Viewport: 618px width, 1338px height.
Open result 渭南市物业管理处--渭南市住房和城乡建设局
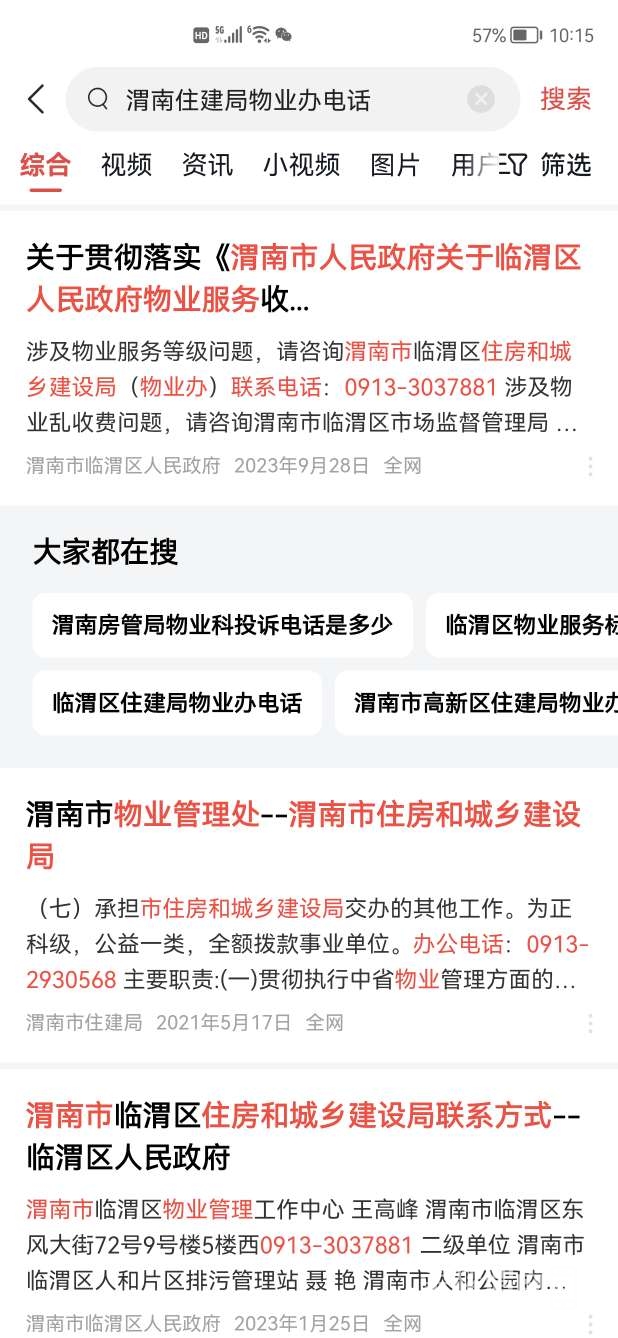pos(303,835)
